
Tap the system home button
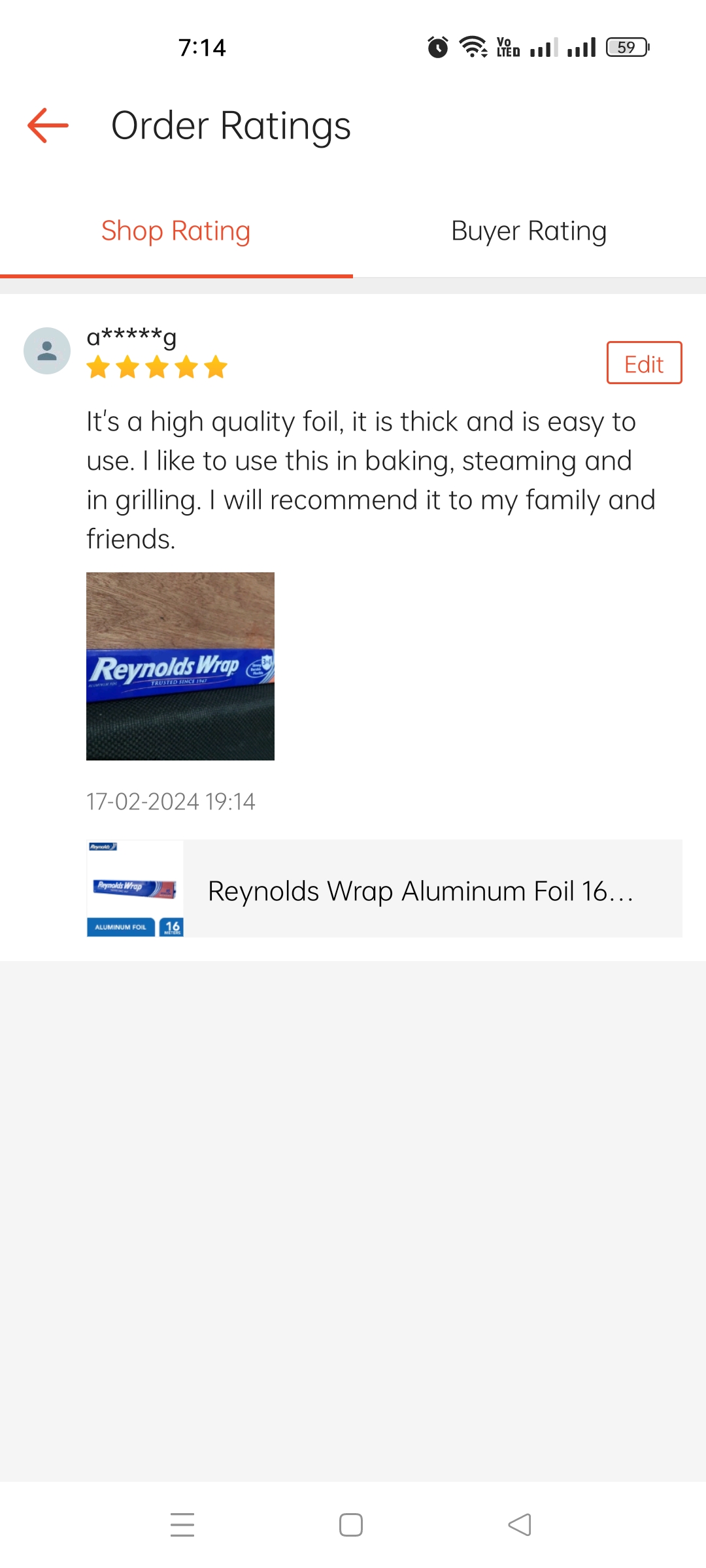(351, 1525)
